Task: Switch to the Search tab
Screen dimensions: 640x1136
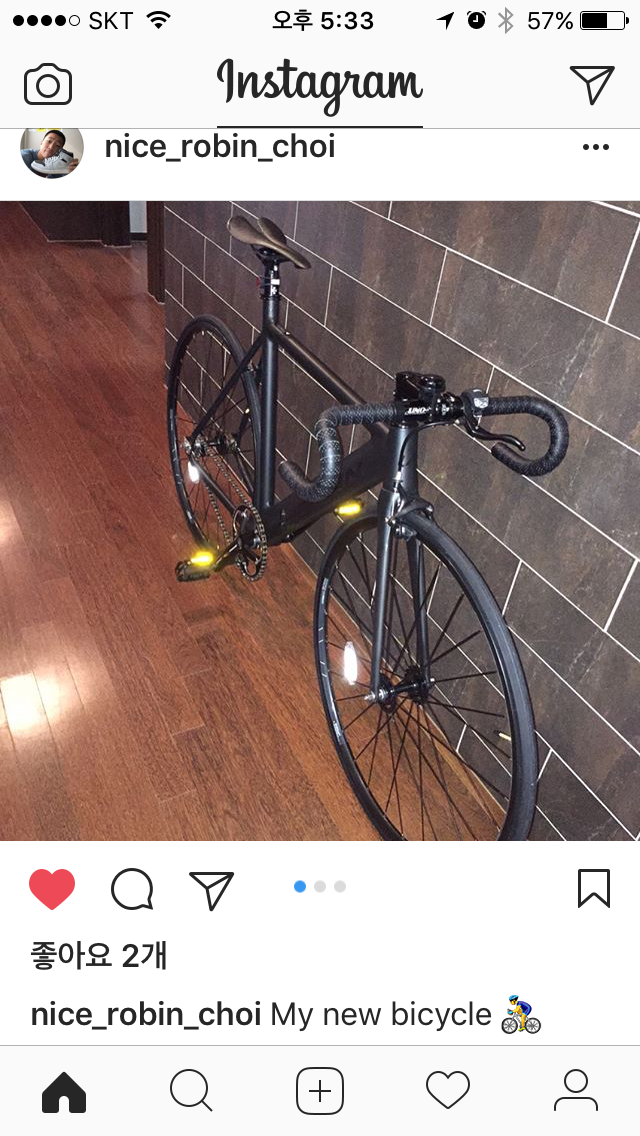Action: point(191,1091)
